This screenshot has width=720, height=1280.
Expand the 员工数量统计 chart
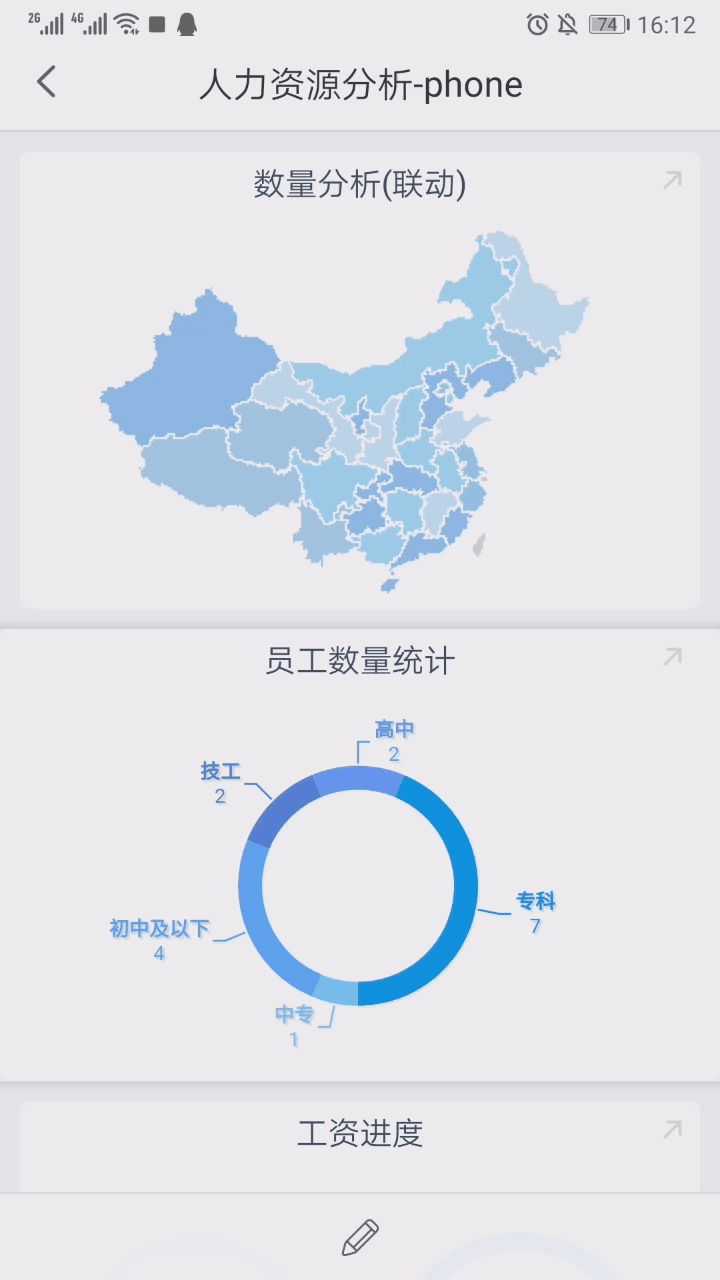(x=672, y=657)
